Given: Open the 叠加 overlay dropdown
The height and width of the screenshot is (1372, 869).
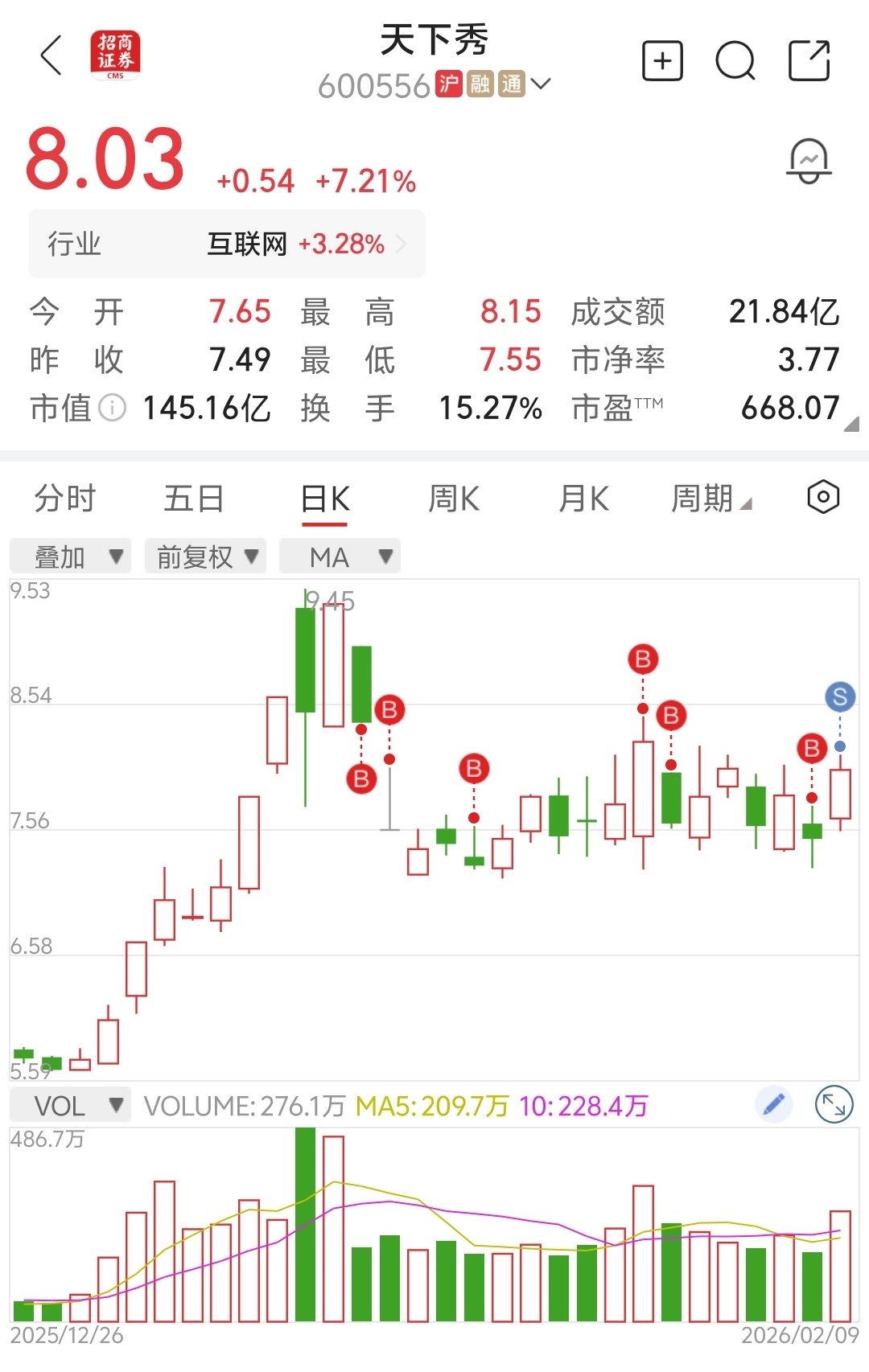Looking at the screenshot, I should 72,557.
